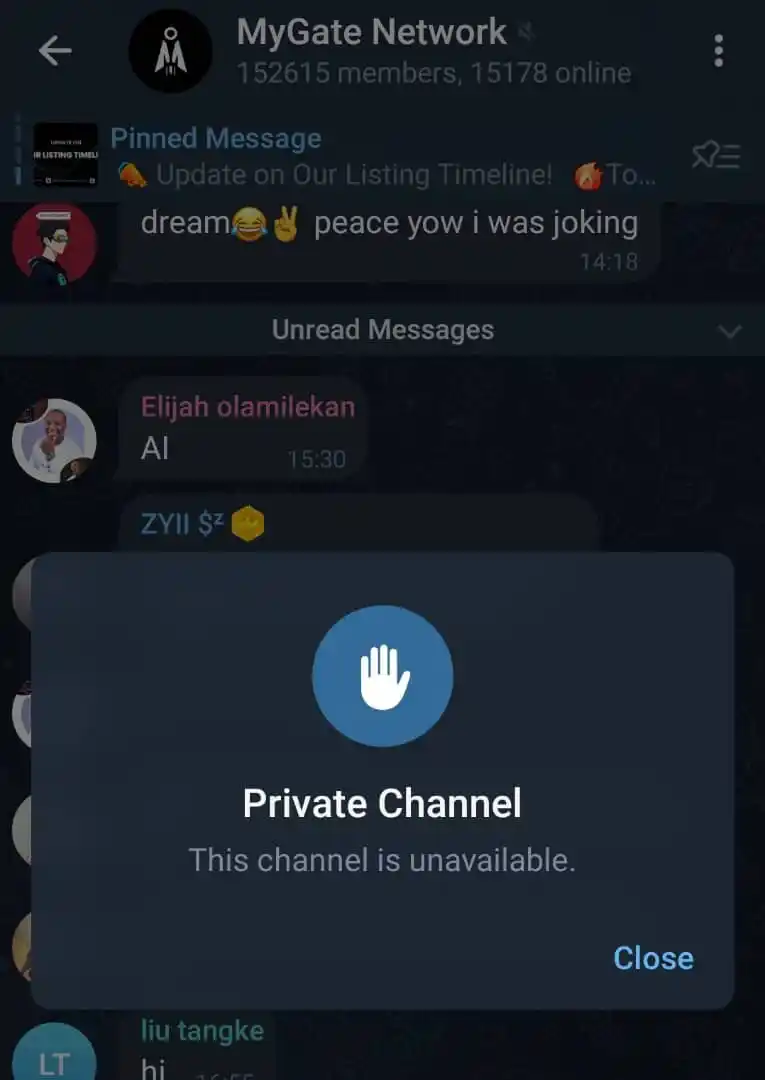Tap the Unread Messages chevron
The width and height of the screenshot is (765, 1080).
(730, 331)
